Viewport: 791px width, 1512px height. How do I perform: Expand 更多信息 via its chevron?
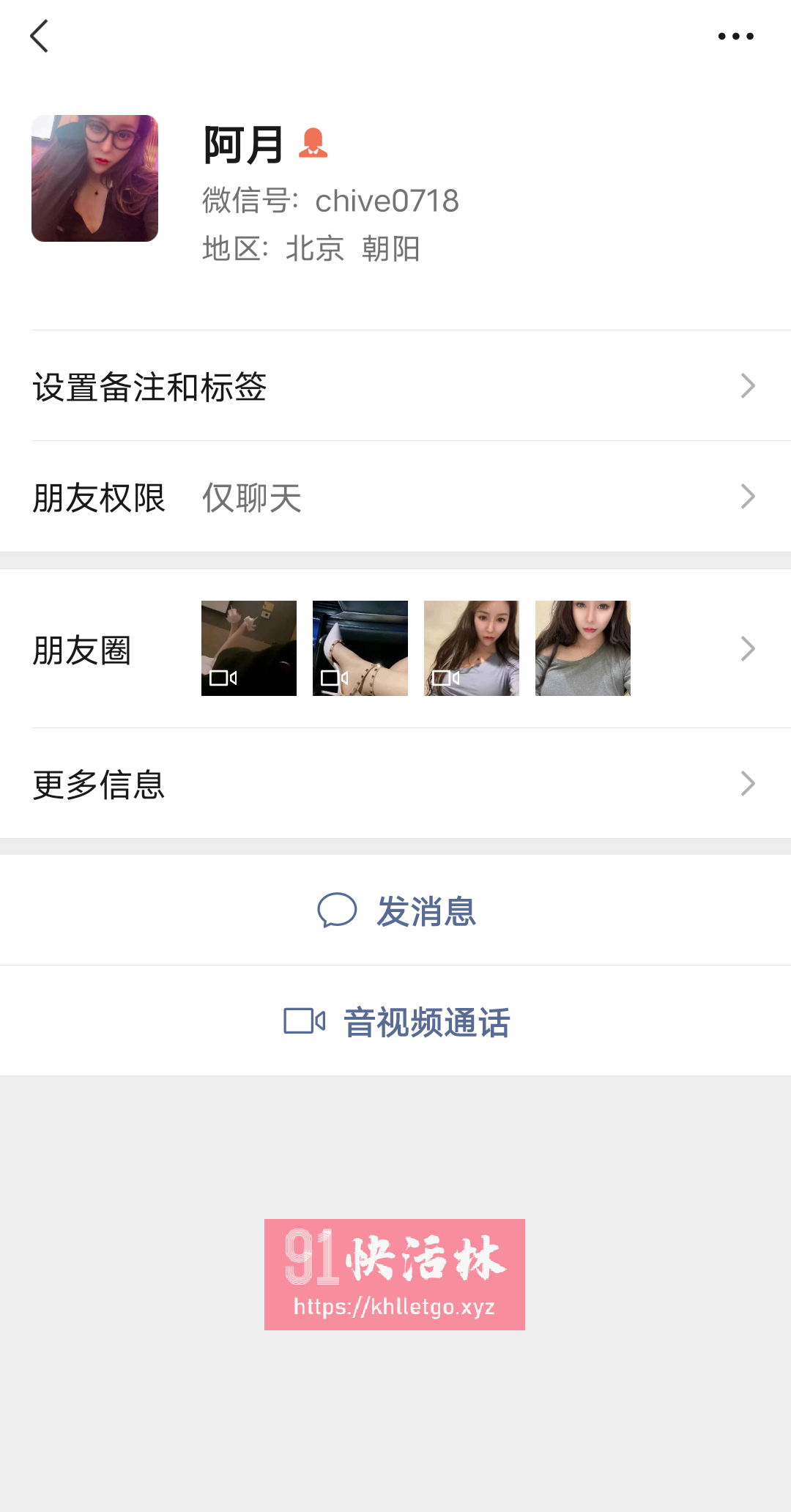[x=746, y=783]
